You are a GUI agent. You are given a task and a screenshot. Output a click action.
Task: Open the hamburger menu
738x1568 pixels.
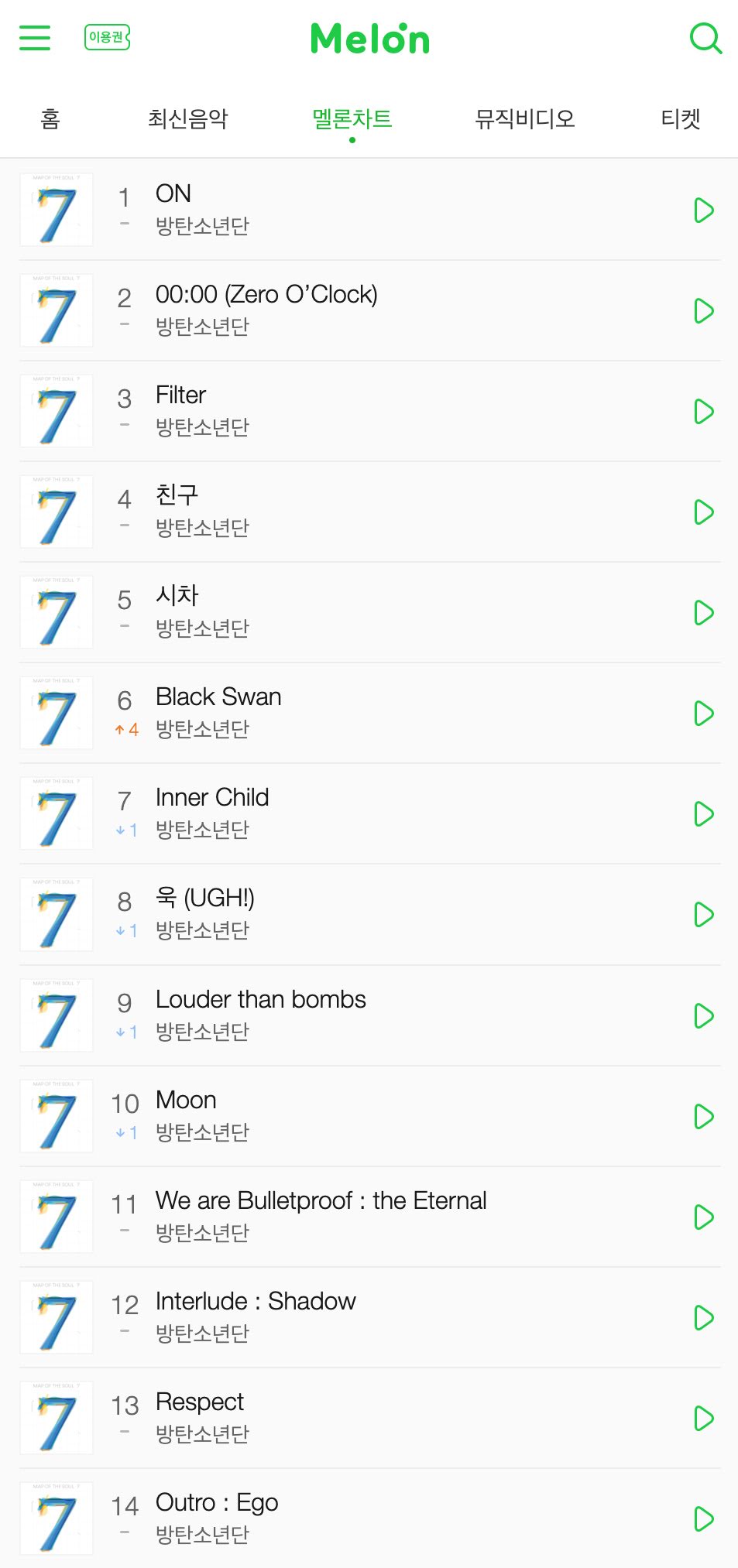[x=35, y=37]
